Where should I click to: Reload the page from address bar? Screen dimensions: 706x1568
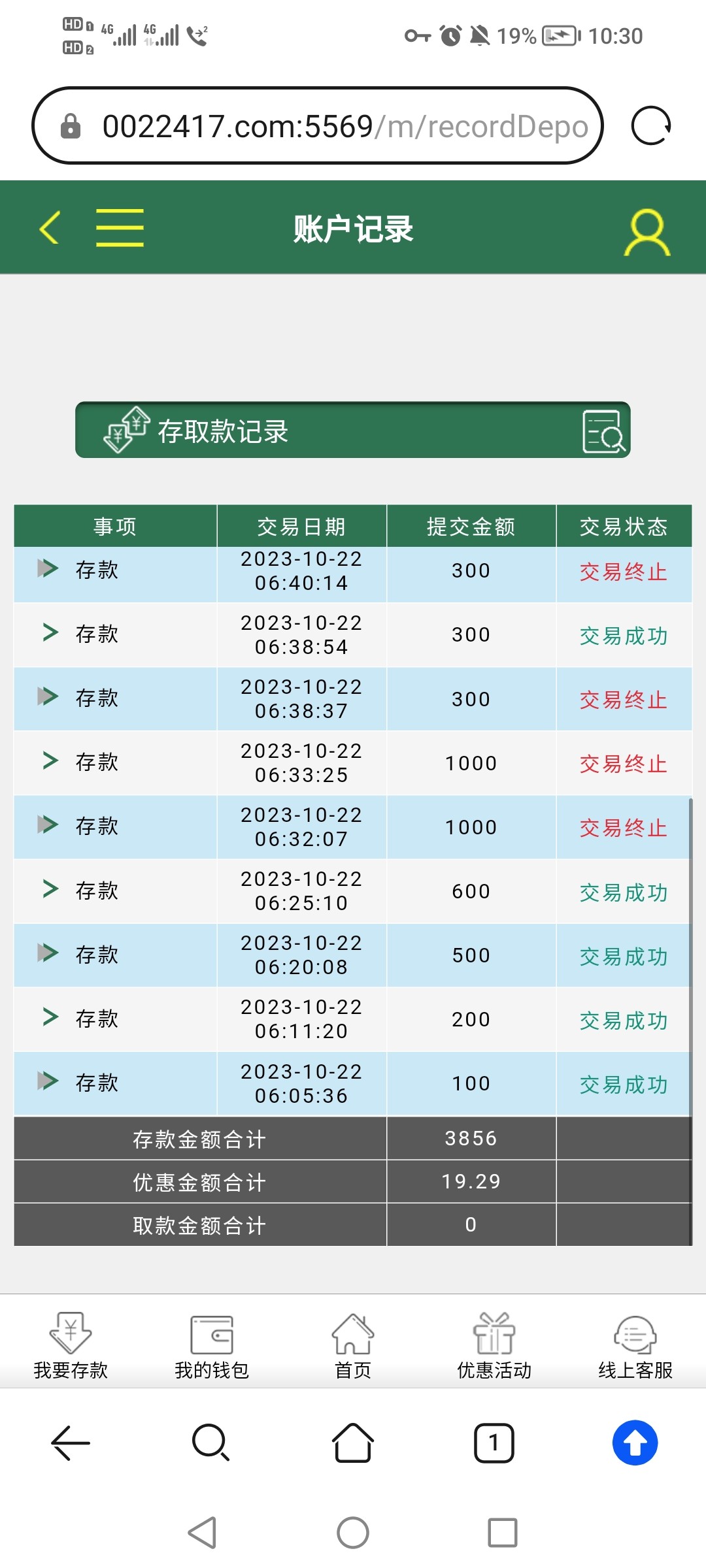[x=650, y=125]
